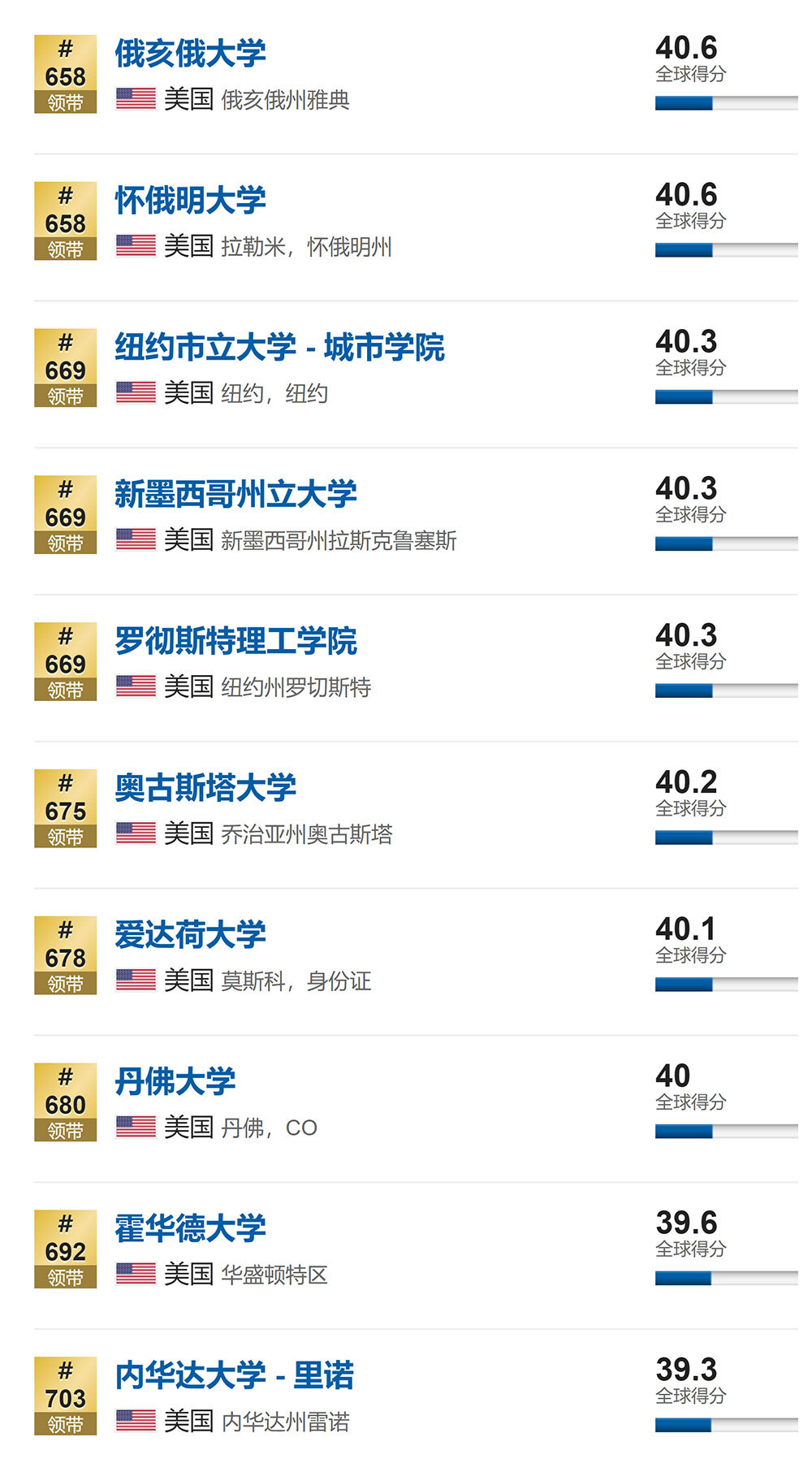This screenshot has height=1459, width=812.
Task: Select 罗彻斯特理工学院
Action: click(235, 642)
